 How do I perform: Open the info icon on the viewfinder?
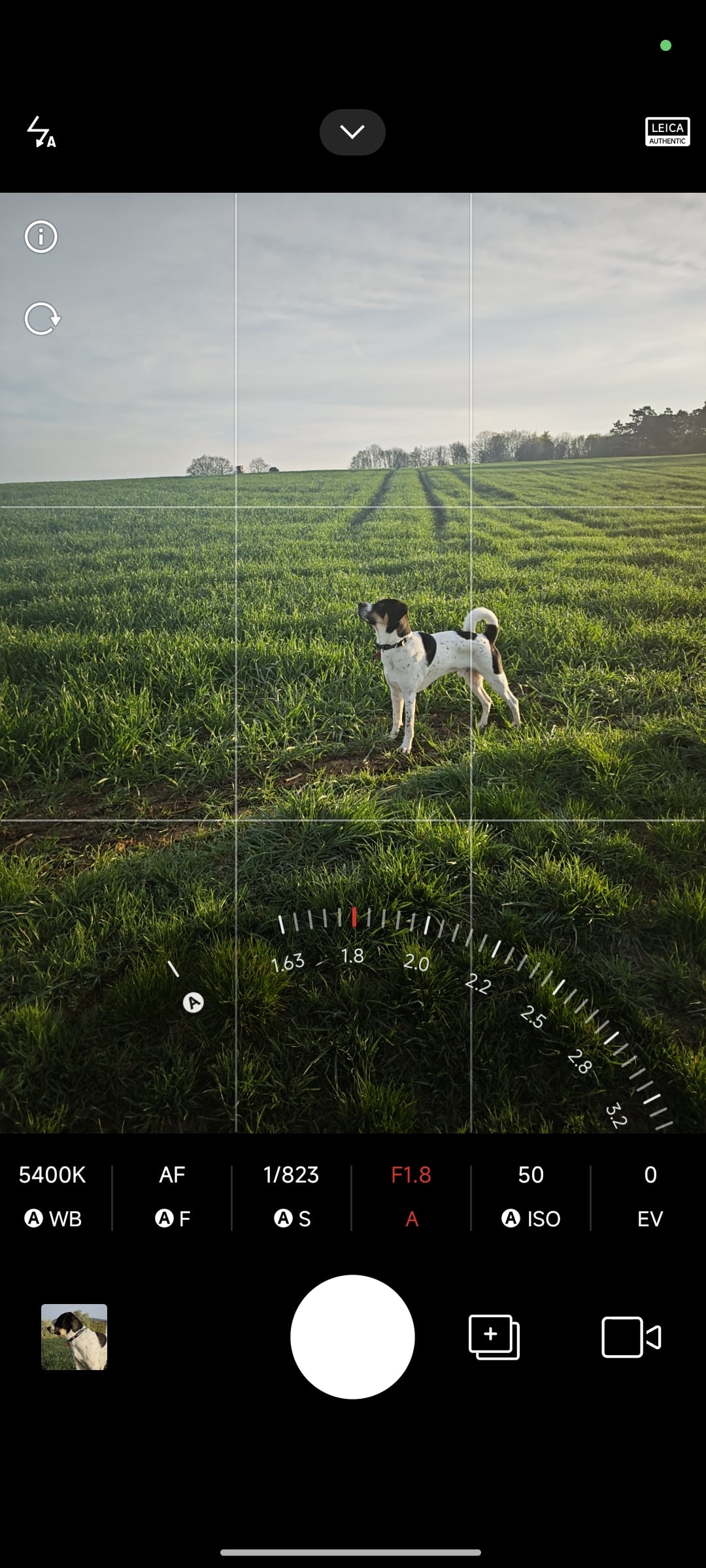point(41,237)
